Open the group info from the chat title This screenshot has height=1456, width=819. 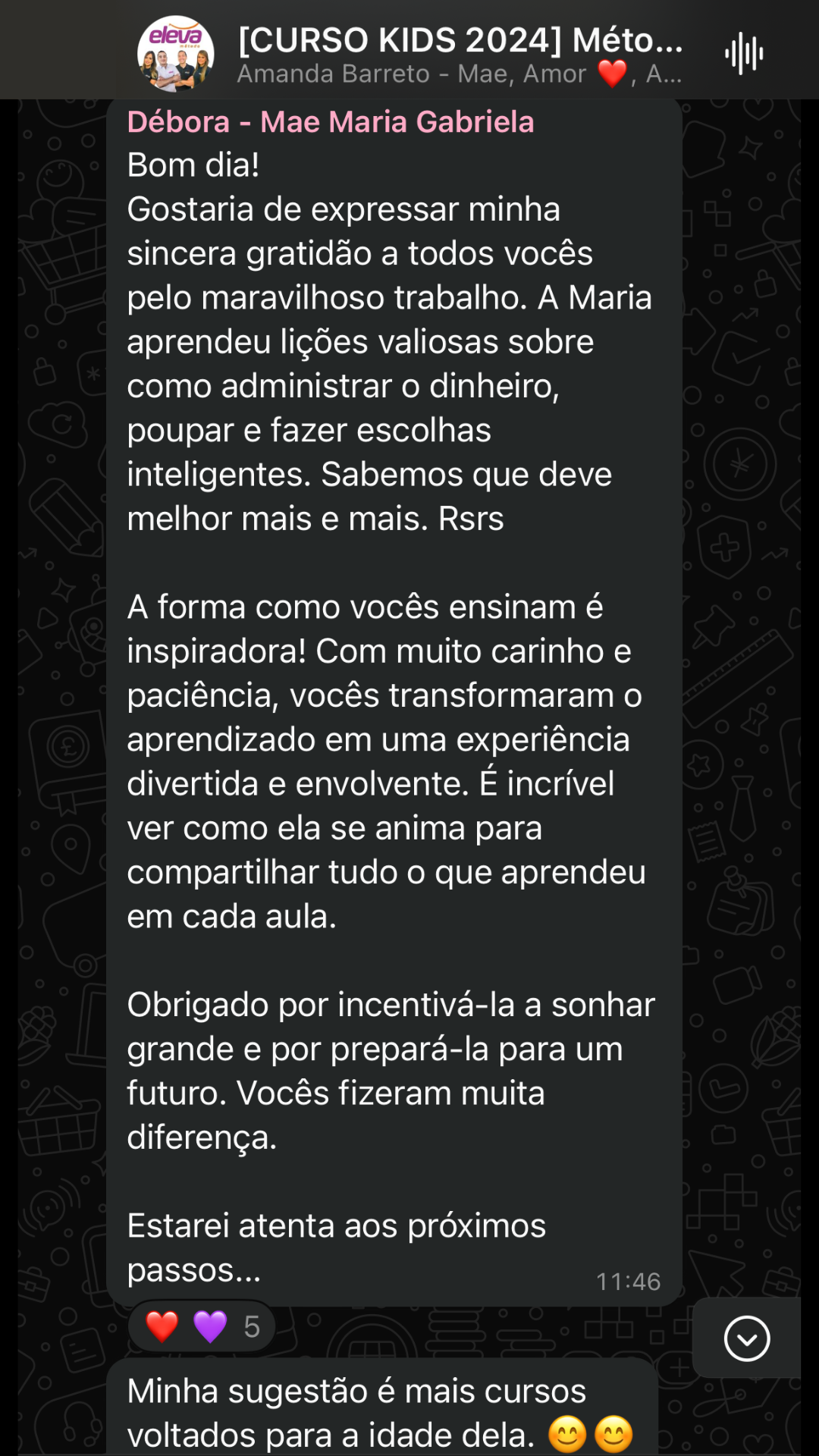click(x=460, y=41)
